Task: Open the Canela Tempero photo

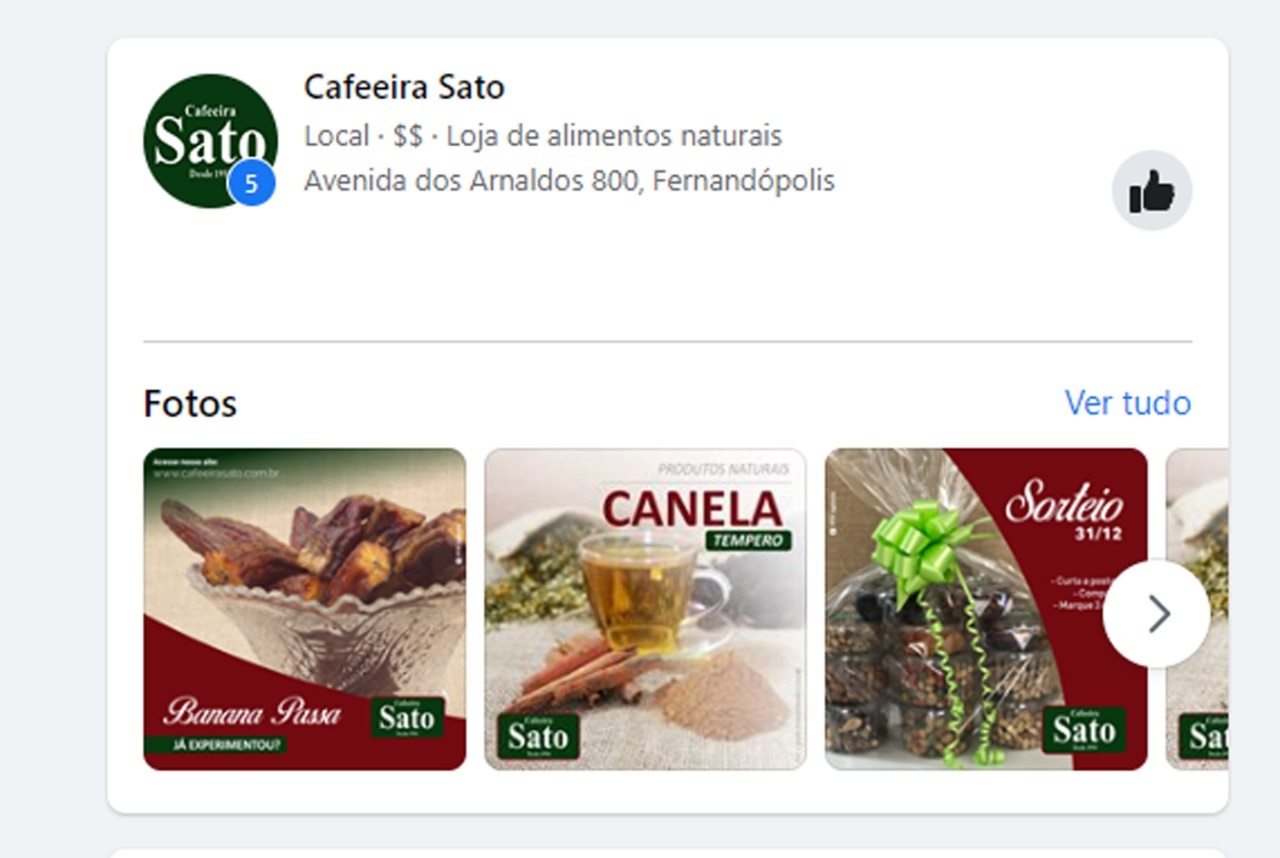Action: pos(645,609)
